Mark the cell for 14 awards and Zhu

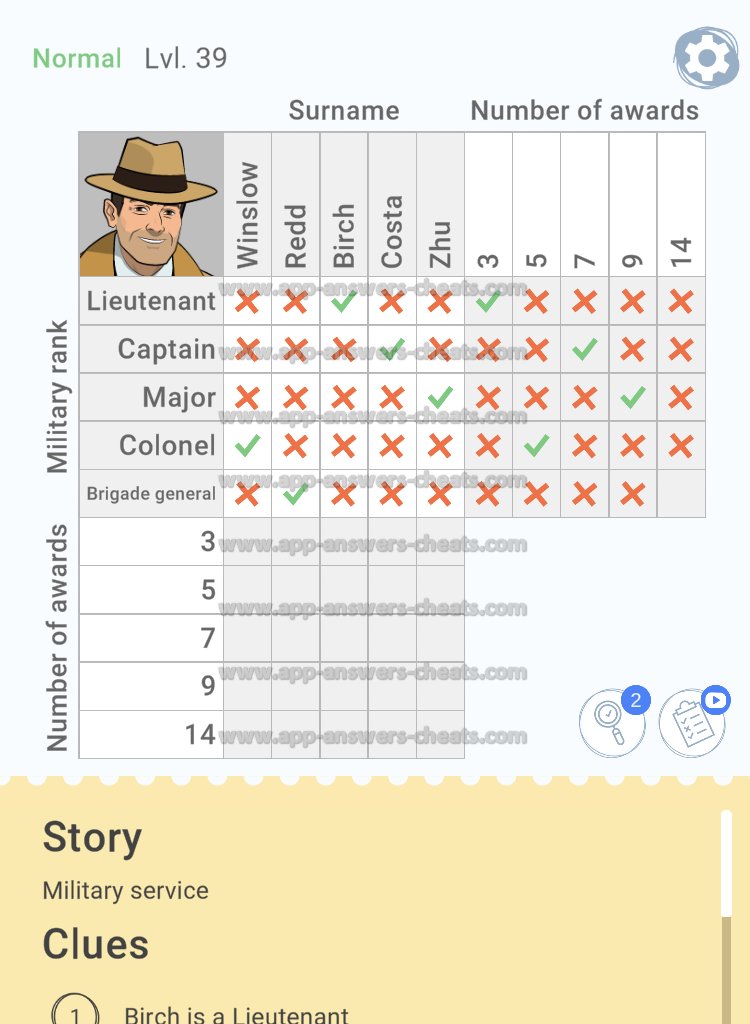point(440,734)
